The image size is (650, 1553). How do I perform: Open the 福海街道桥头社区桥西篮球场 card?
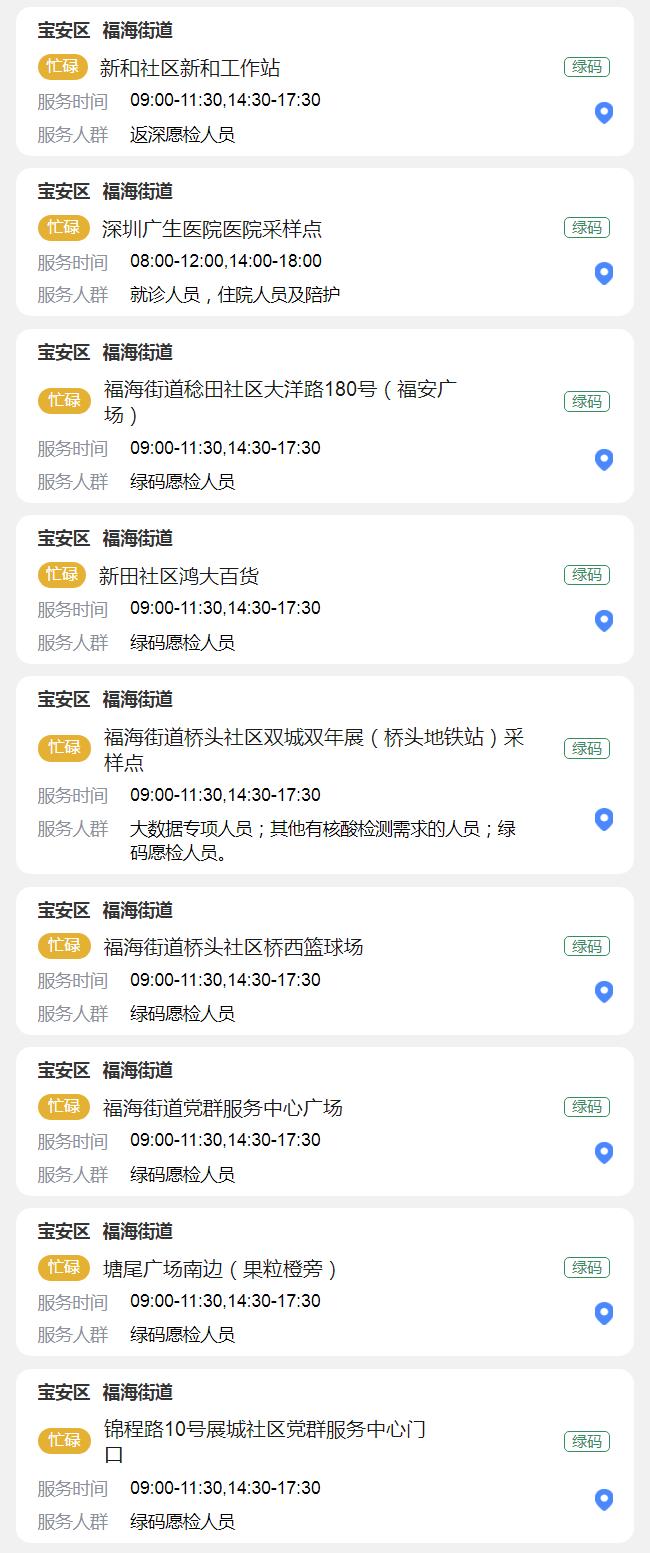point(233,947)
